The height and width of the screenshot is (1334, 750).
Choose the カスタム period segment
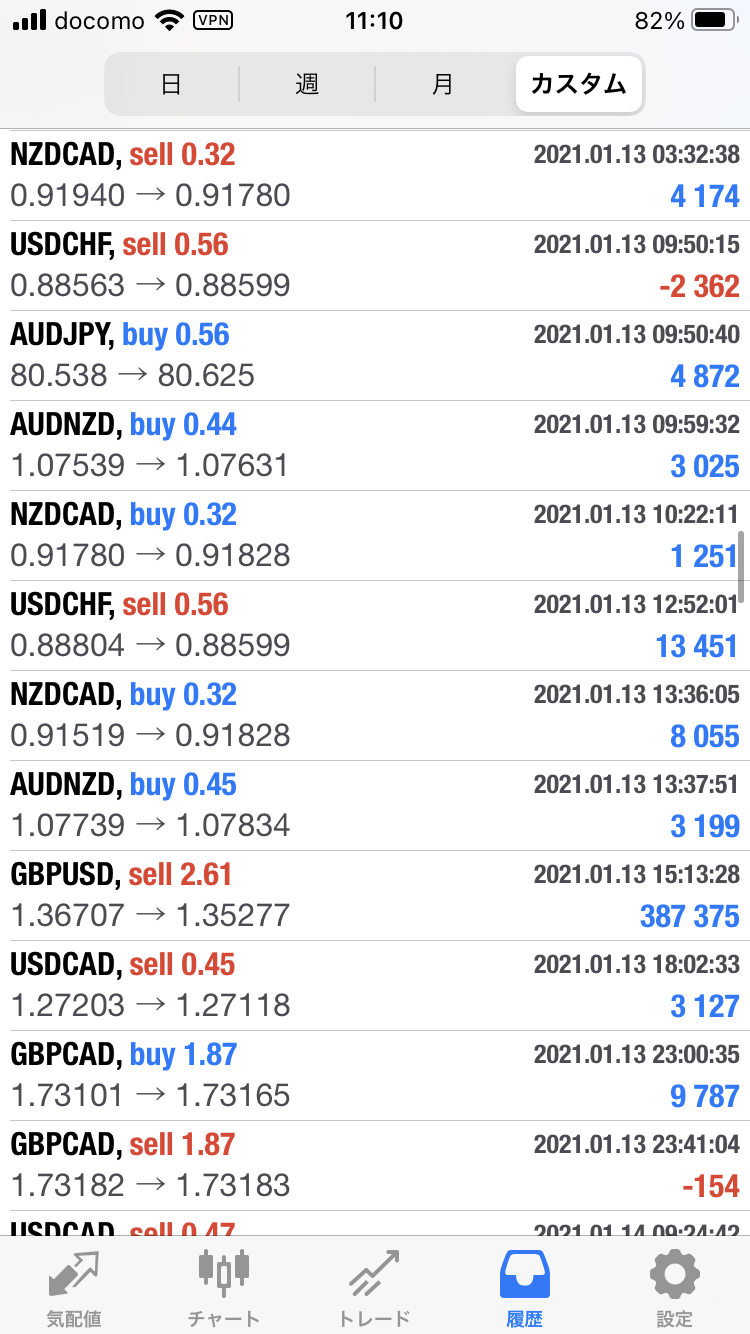[579, 84]
